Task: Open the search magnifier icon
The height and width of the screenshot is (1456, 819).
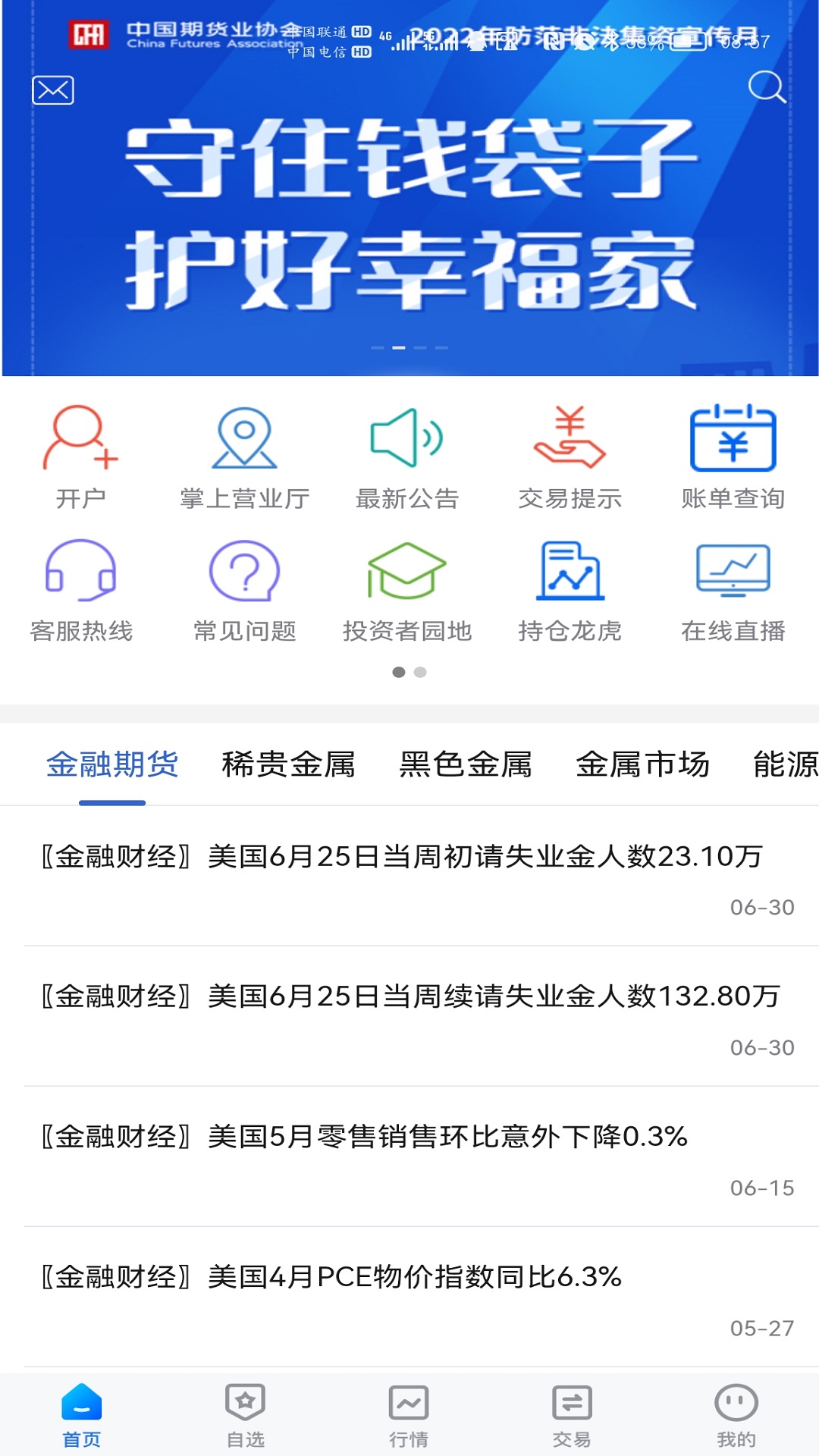Action: click(767, 87)
